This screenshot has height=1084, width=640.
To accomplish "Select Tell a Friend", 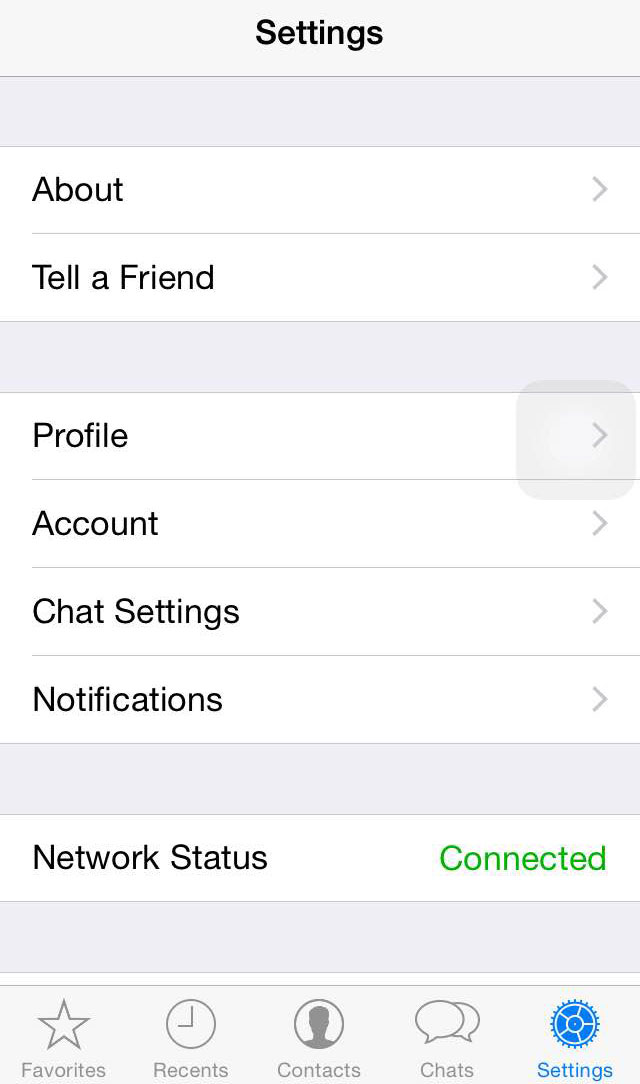I will click(x=320, y=278).
